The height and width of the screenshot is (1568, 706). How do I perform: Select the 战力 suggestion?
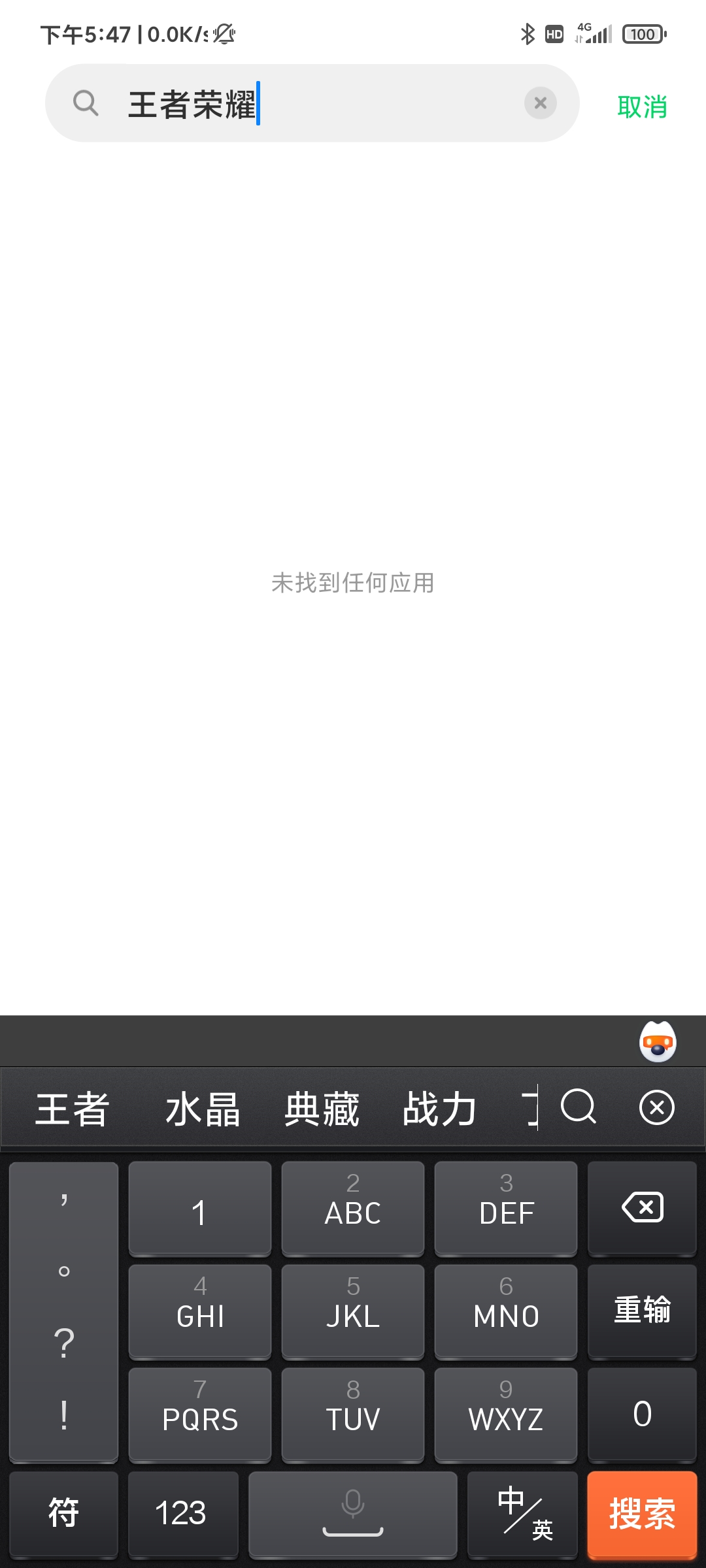tap(439, 1109)
